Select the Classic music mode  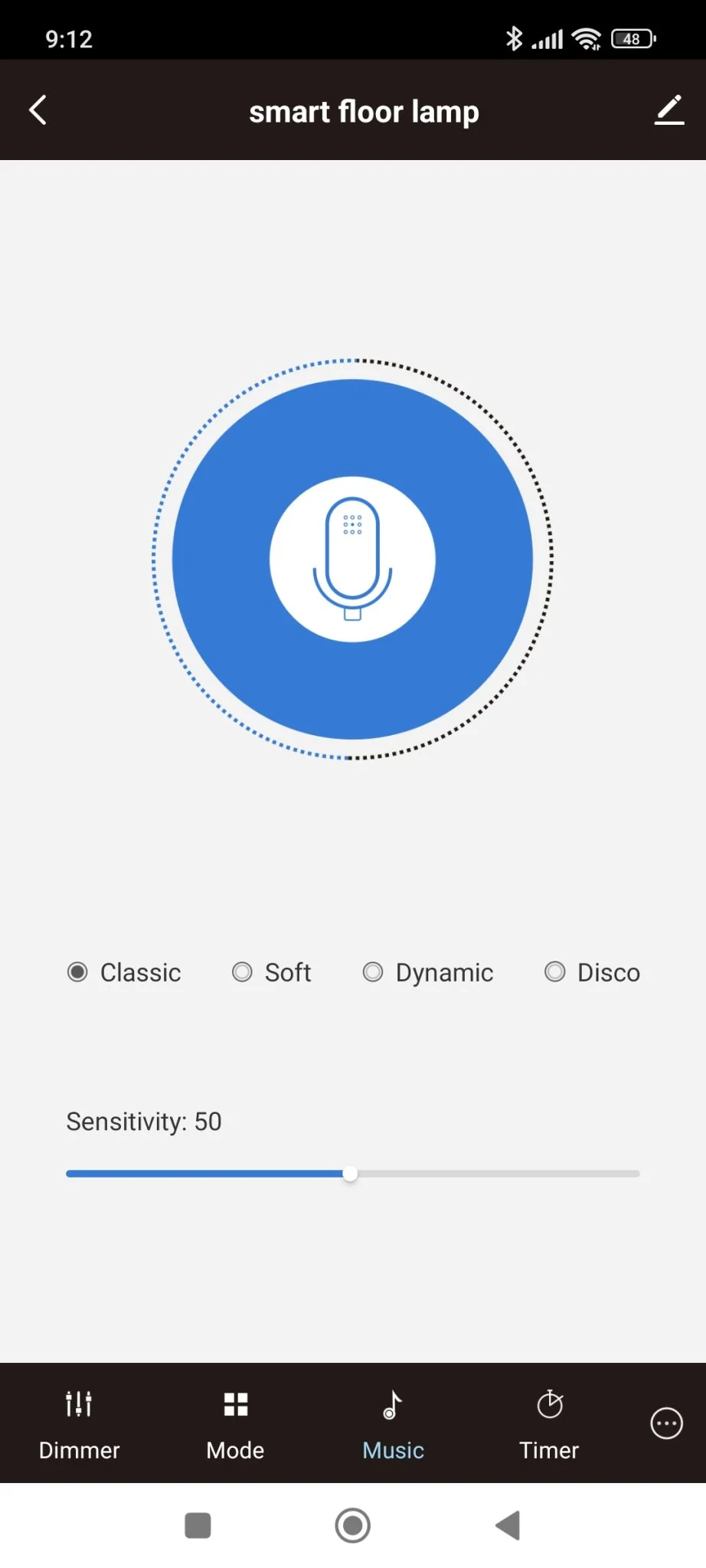[78, 972]
